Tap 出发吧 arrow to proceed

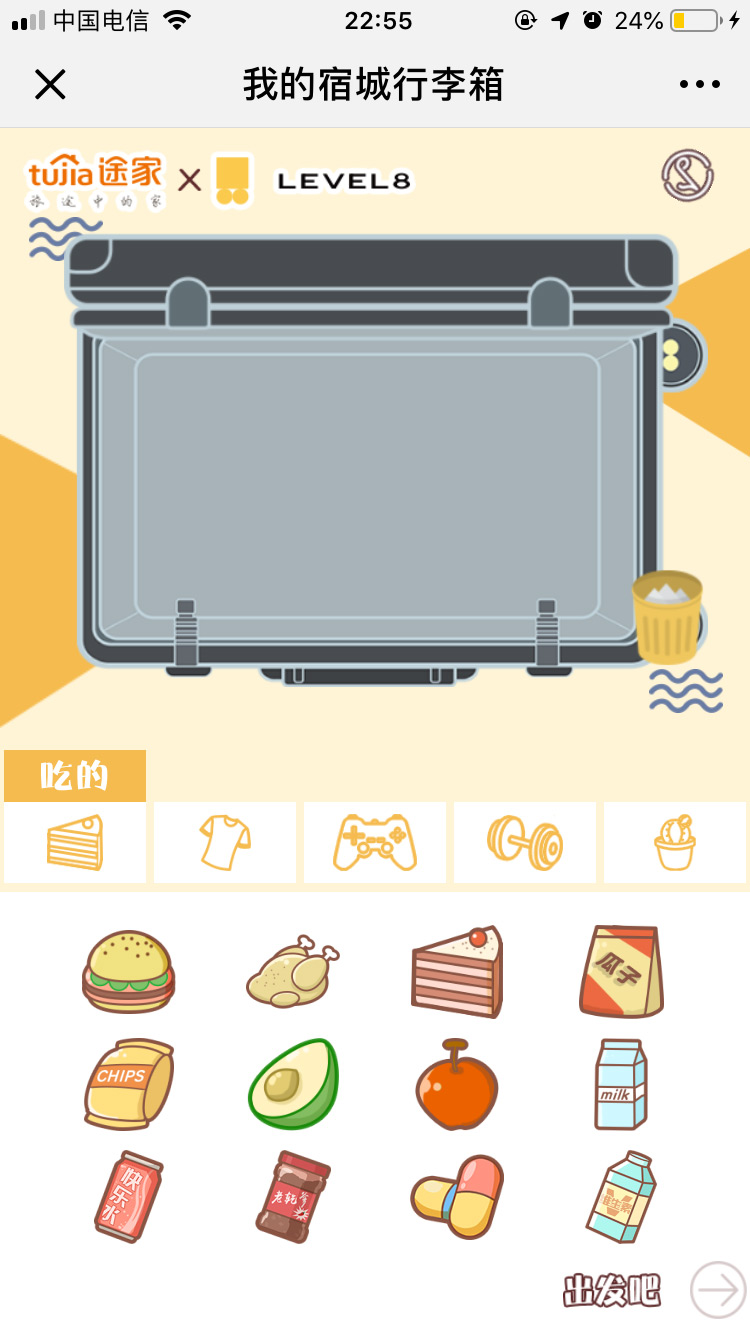[x=717, y=1290]
